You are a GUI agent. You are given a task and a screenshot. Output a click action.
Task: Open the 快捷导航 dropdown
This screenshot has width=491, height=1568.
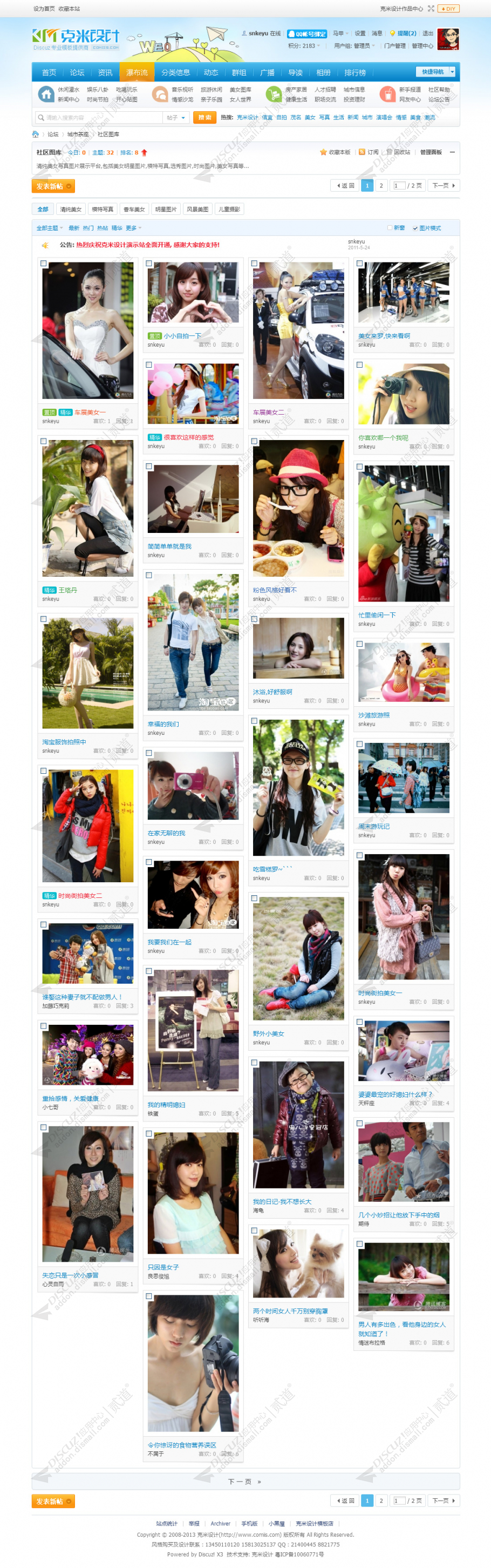point(435,72)
